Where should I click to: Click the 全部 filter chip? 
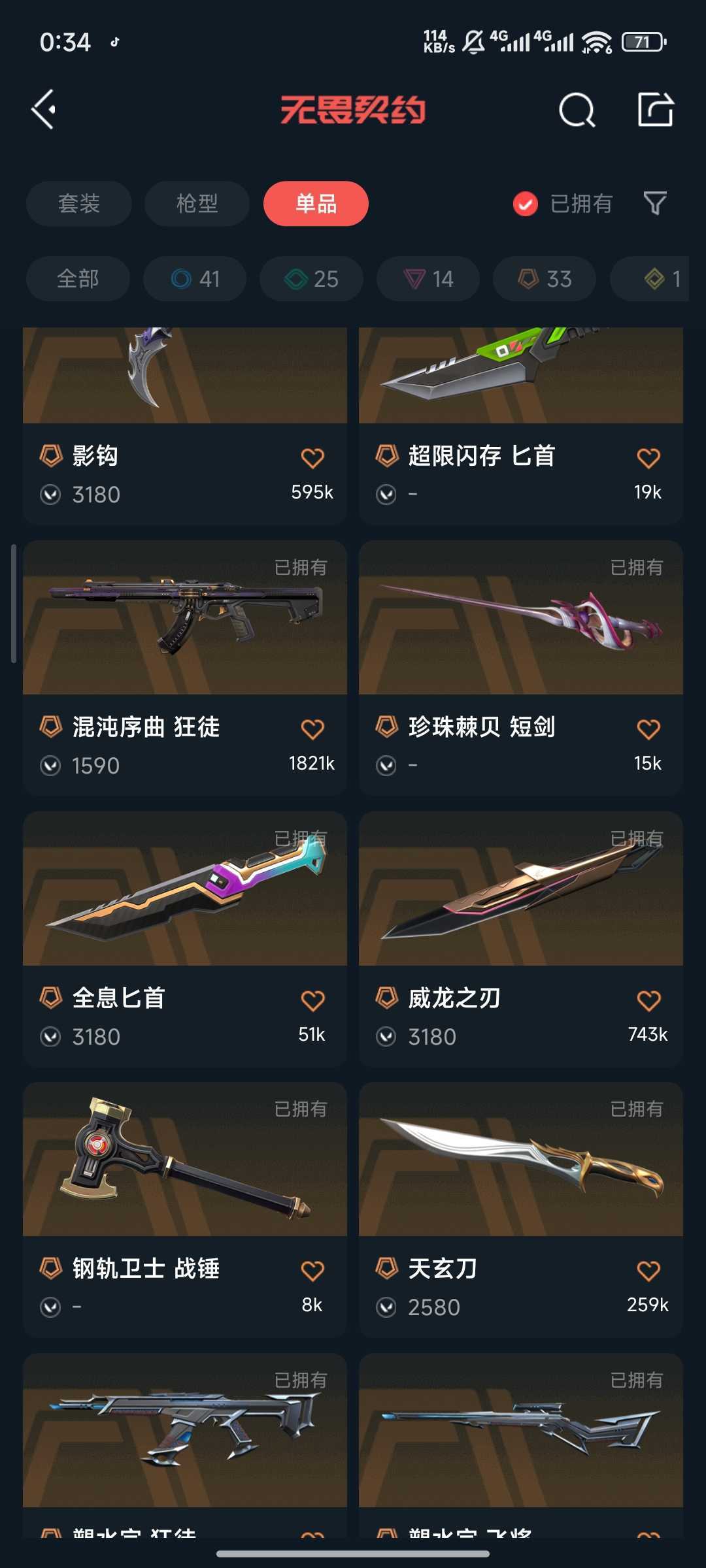point(77,278)
